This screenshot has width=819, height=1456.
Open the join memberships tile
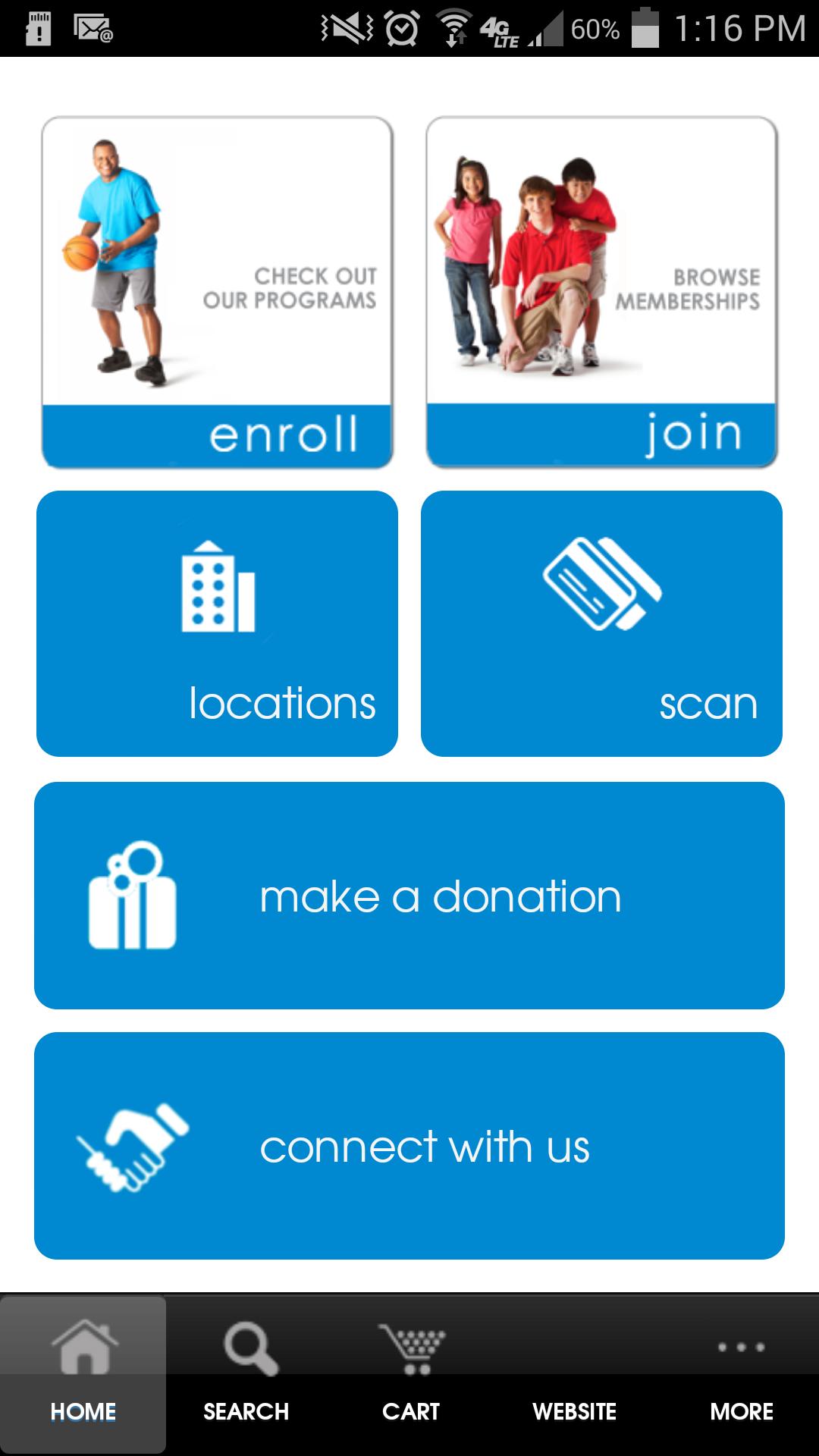(x=601, y=293)
